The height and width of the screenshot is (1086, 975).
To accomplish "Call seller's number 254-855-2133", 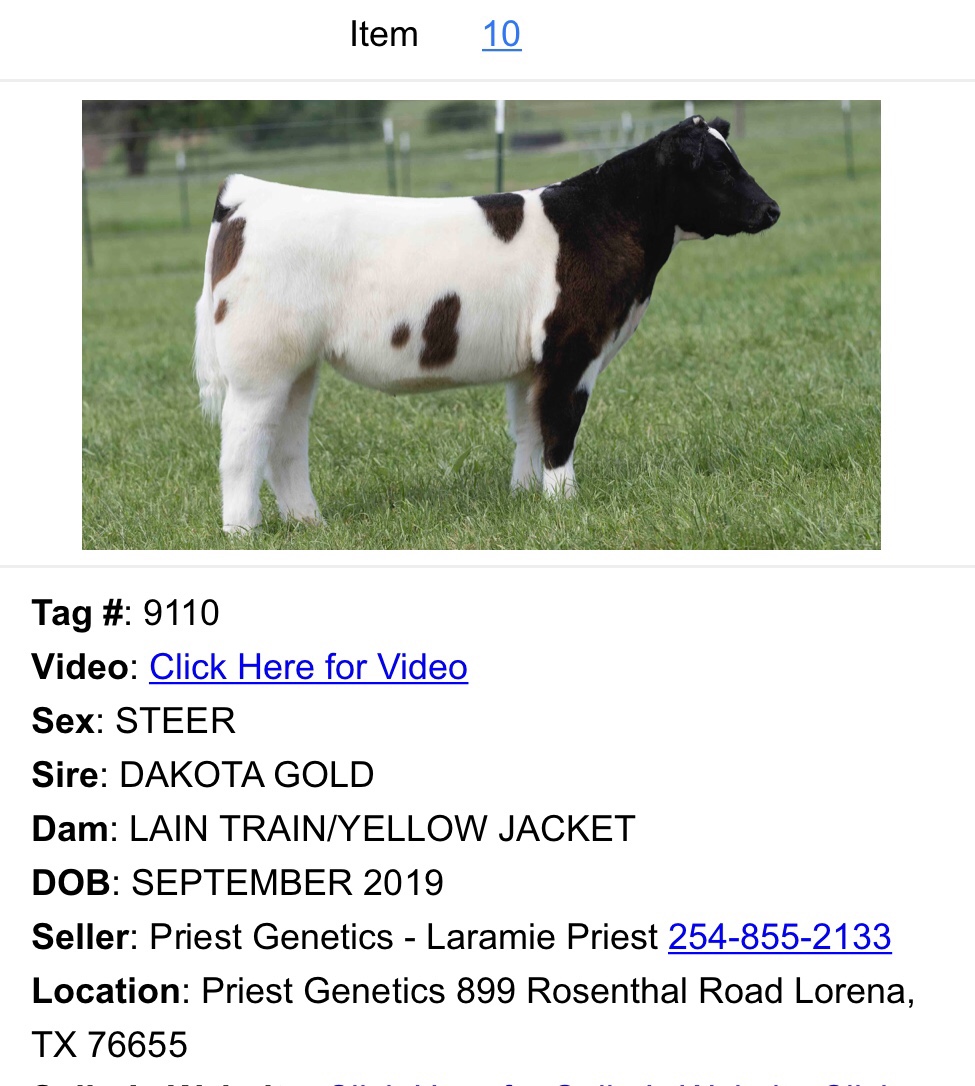I will (779, 937).
